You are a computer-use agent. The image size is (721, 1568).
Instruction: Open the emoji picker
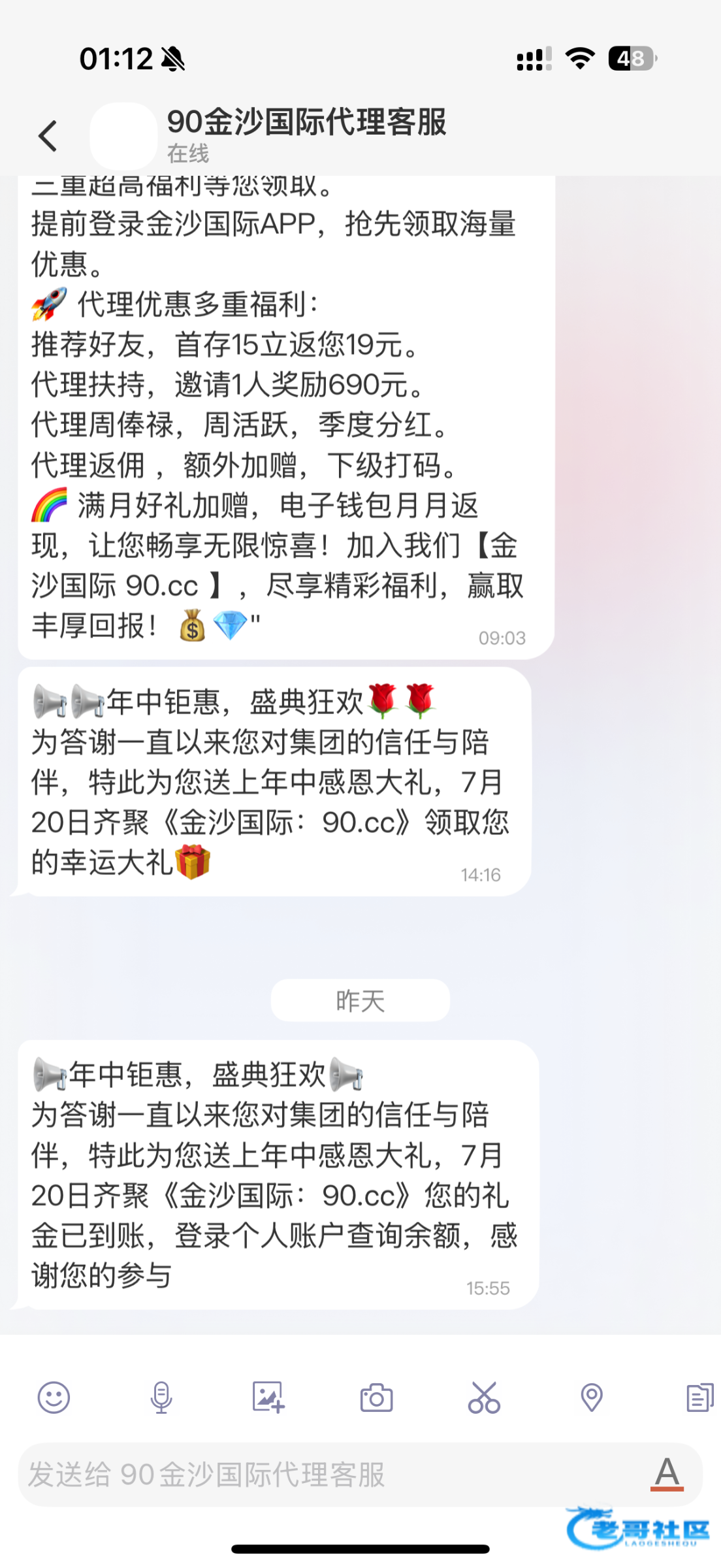click(x=54, y=1398)
